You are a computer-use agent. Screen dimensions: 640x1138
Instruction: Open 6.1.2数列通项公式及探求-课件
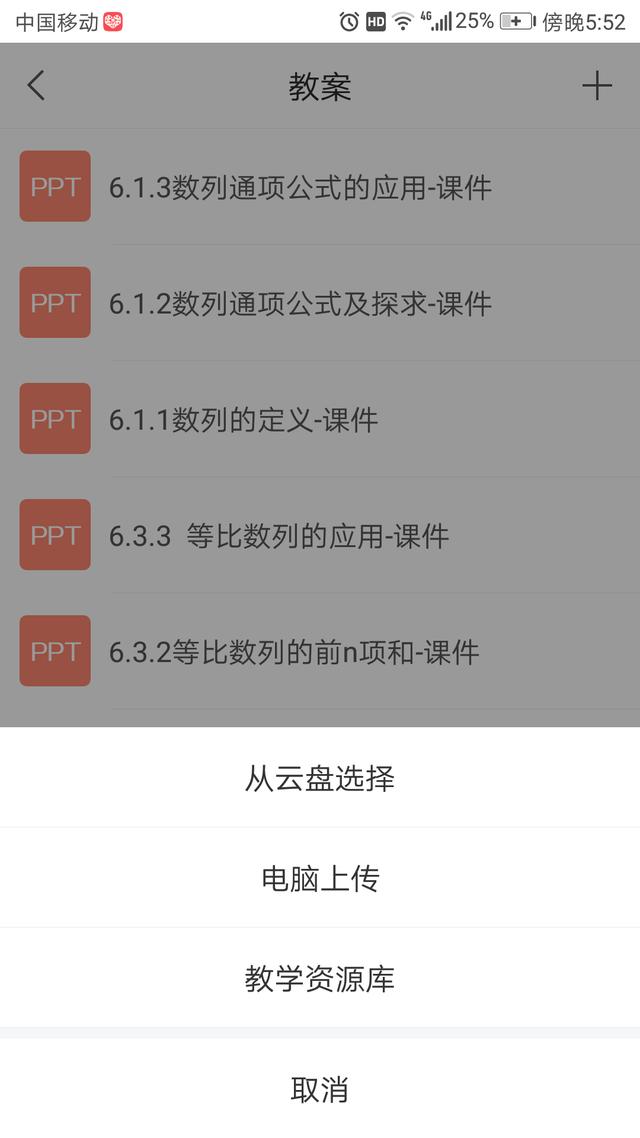point(320,303)
